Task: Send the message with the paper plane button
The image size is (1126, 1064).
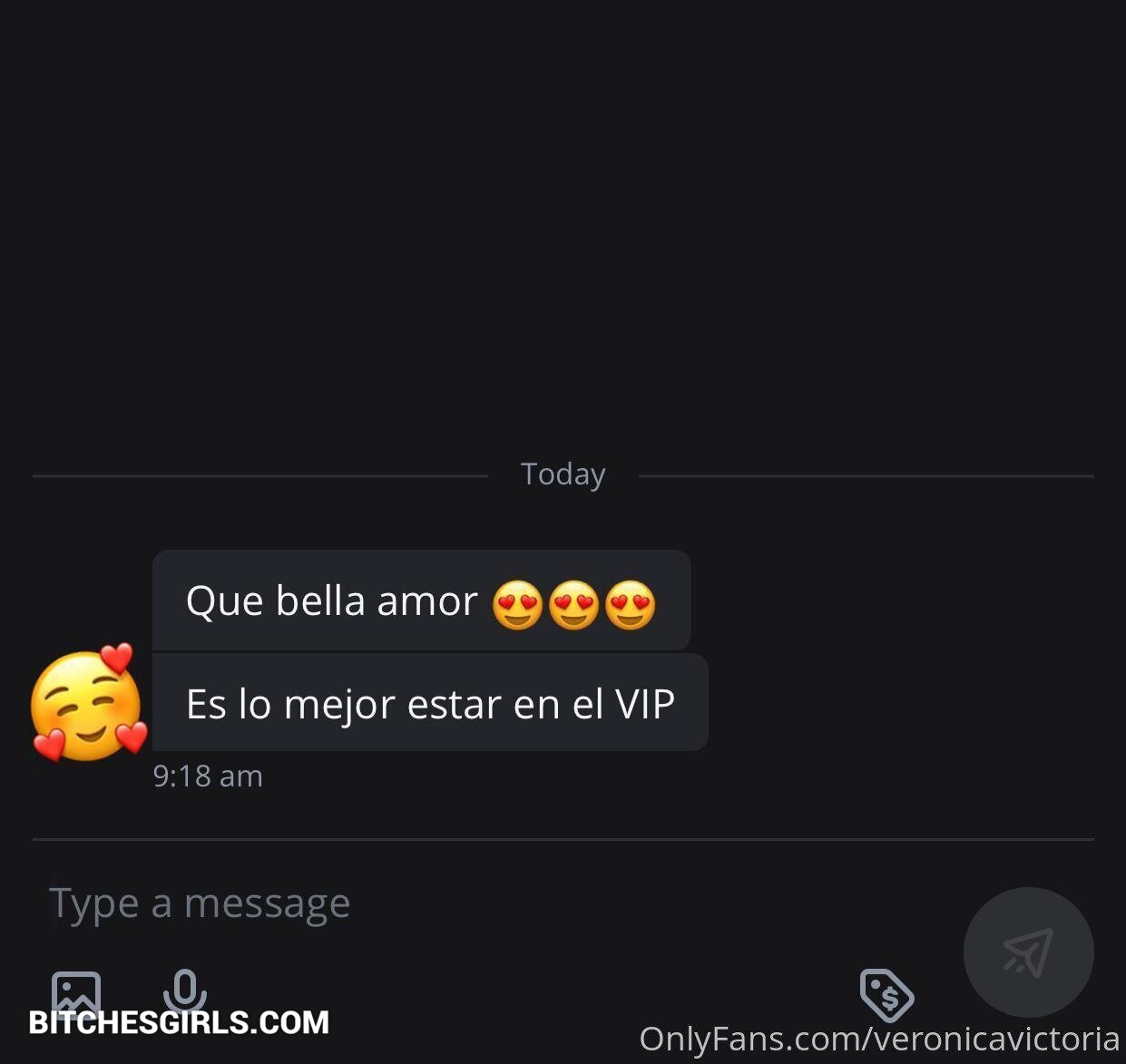Action: (x=1028, y=952)
